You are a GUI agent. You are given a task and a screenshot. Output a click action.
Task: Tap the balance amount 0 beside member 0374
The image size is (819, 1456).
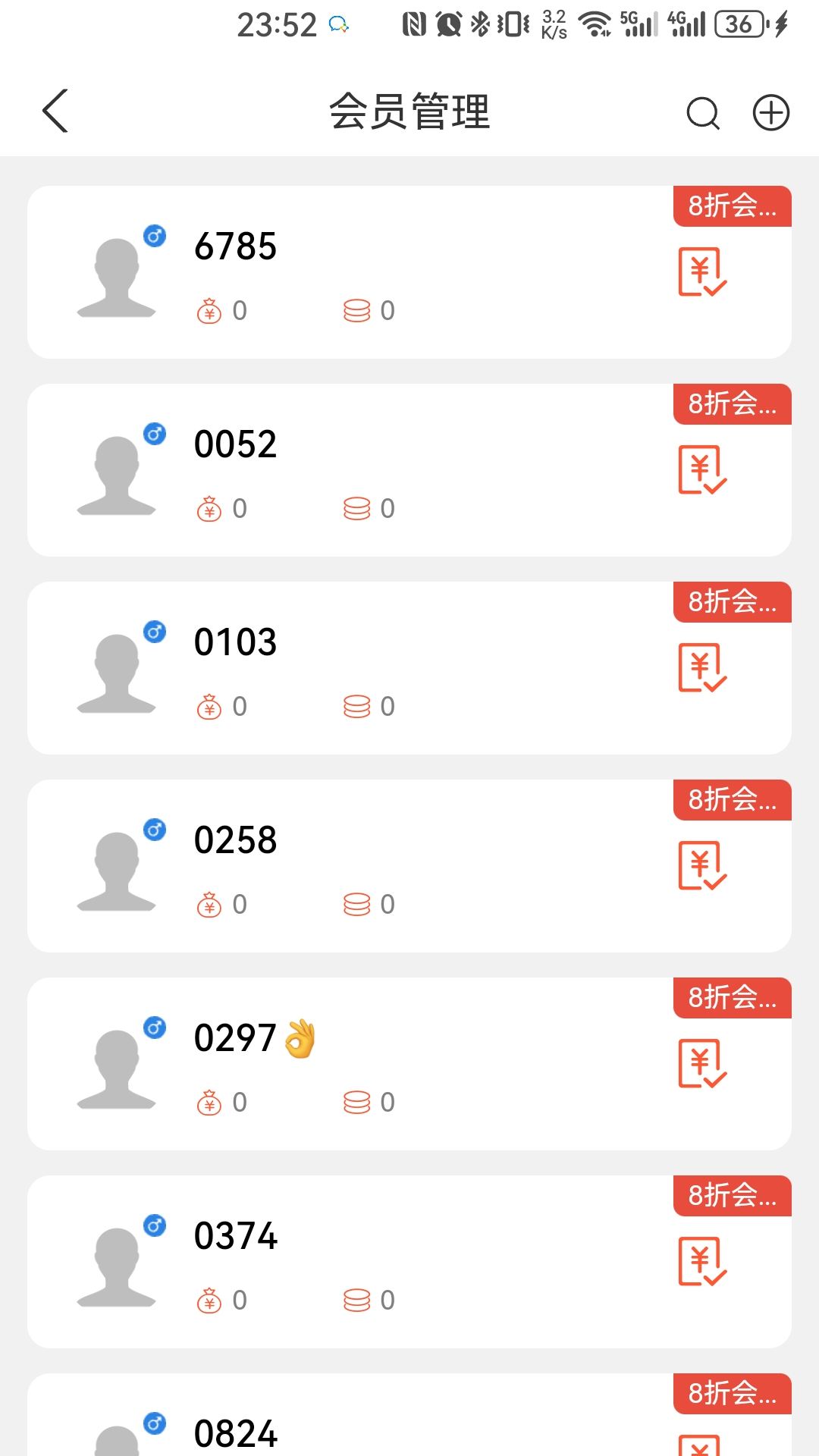(240, 1299)
